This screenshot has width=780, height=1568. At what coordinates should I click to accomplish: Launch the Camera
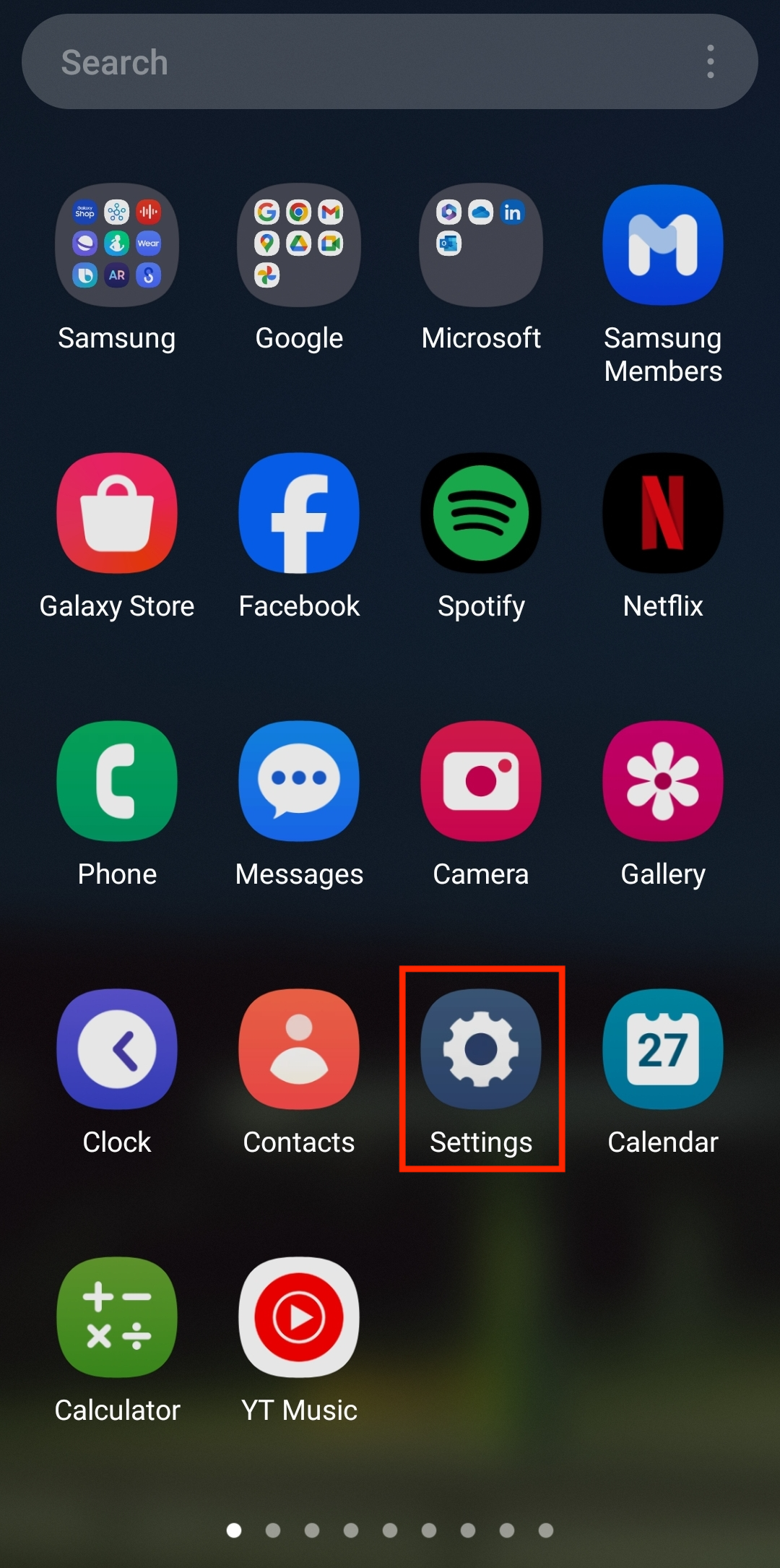[481, 781]
